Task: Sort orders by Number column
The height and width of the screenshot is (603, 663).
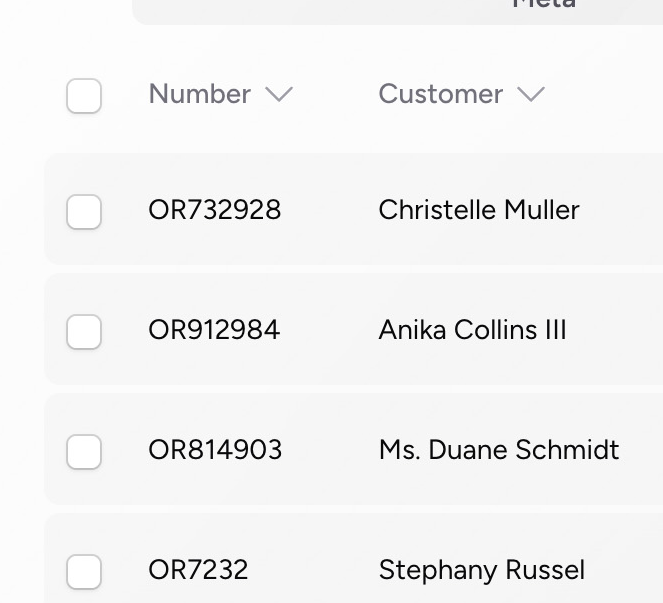Action: point(220,94)
